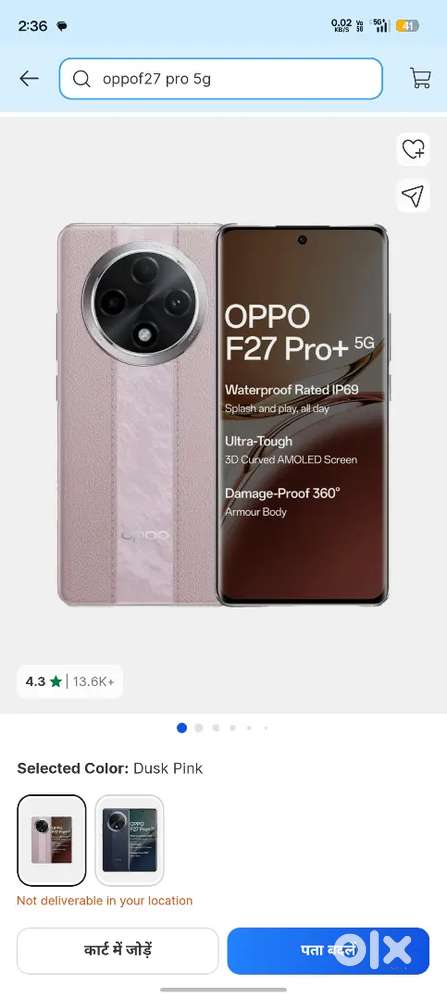Image resolution: width=447 pixels, height=1000 pixels.
Task: Jump to the second image page dot
Action: (199, 728)
